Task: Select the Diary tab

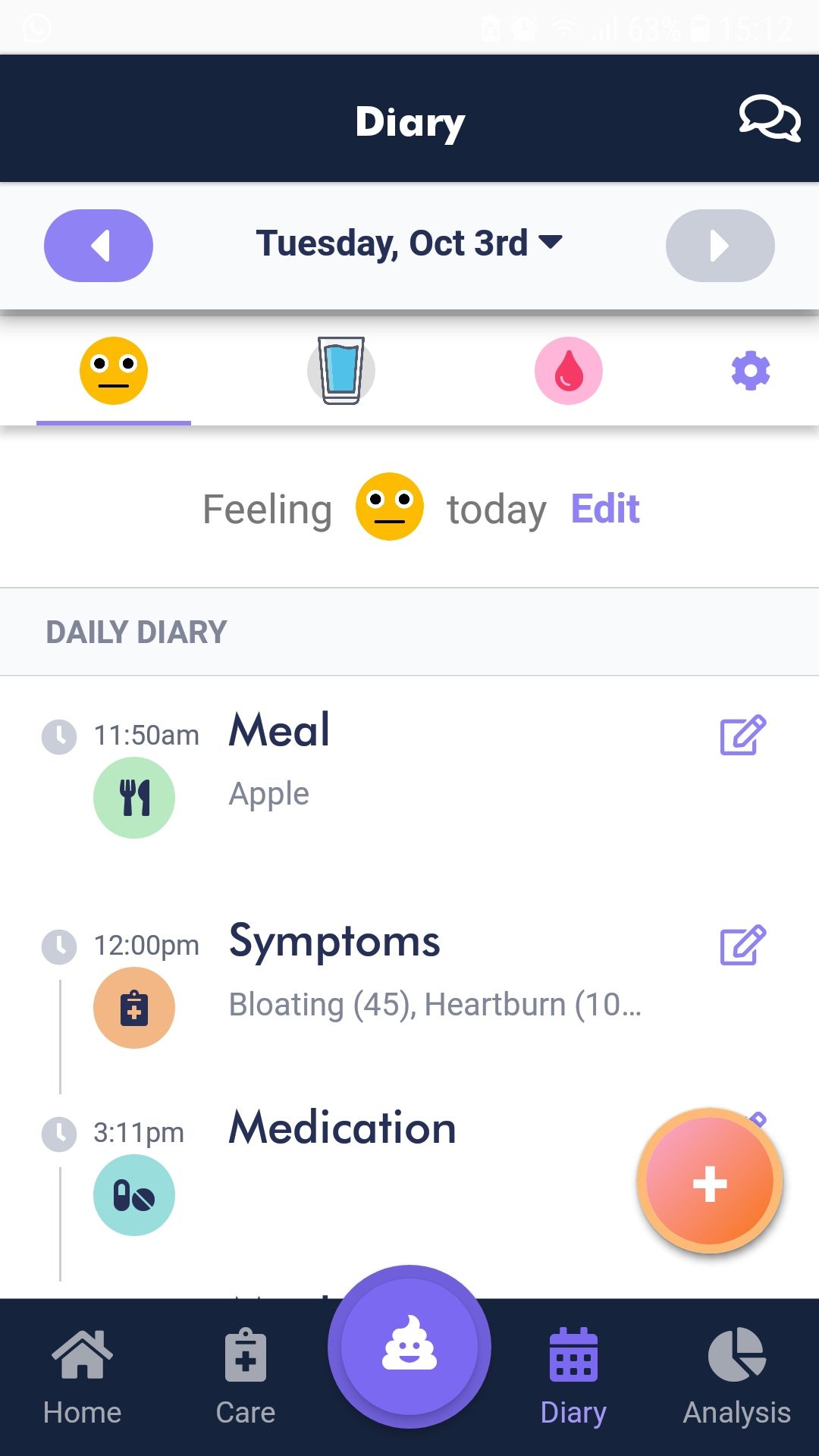Action: 573,1376
